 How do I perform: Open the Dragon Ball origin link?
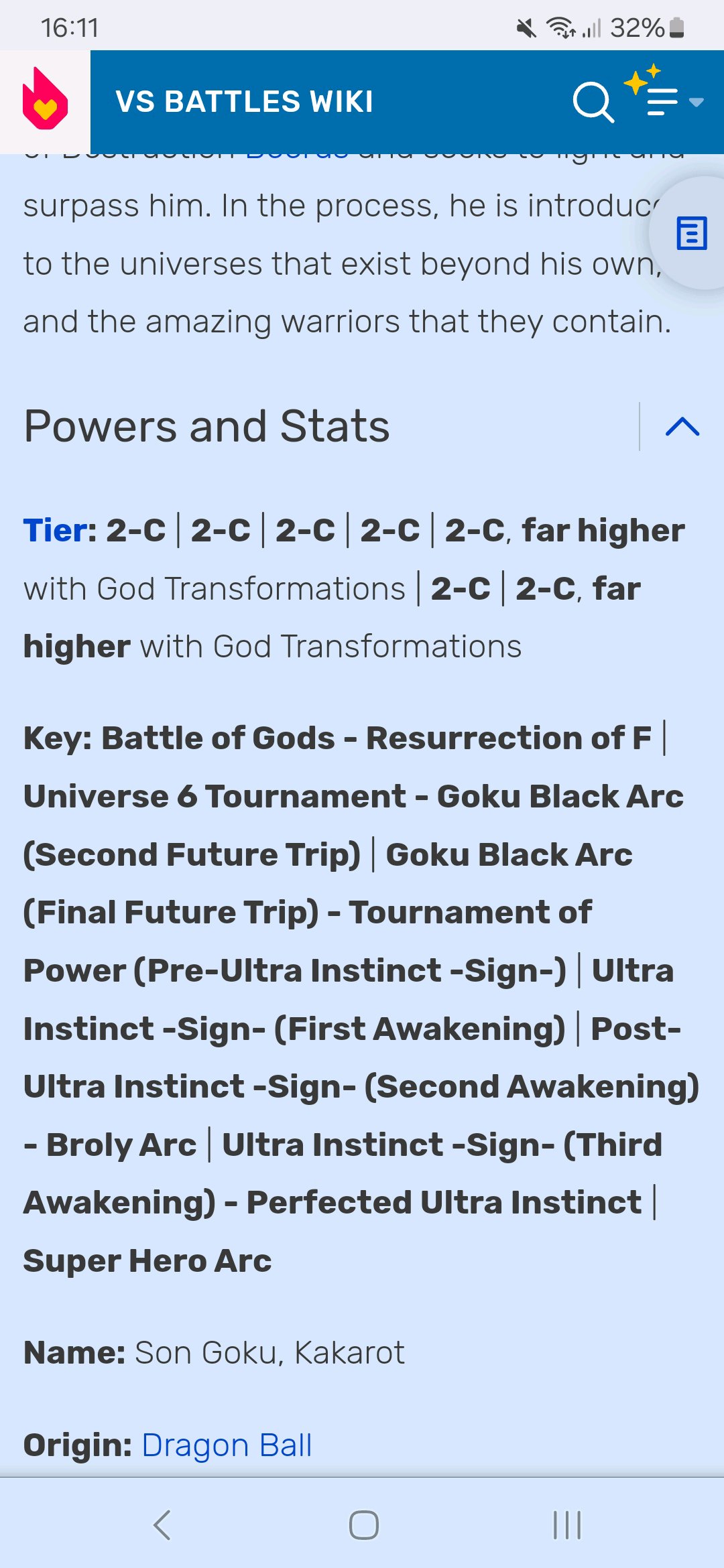point(227,1445)
